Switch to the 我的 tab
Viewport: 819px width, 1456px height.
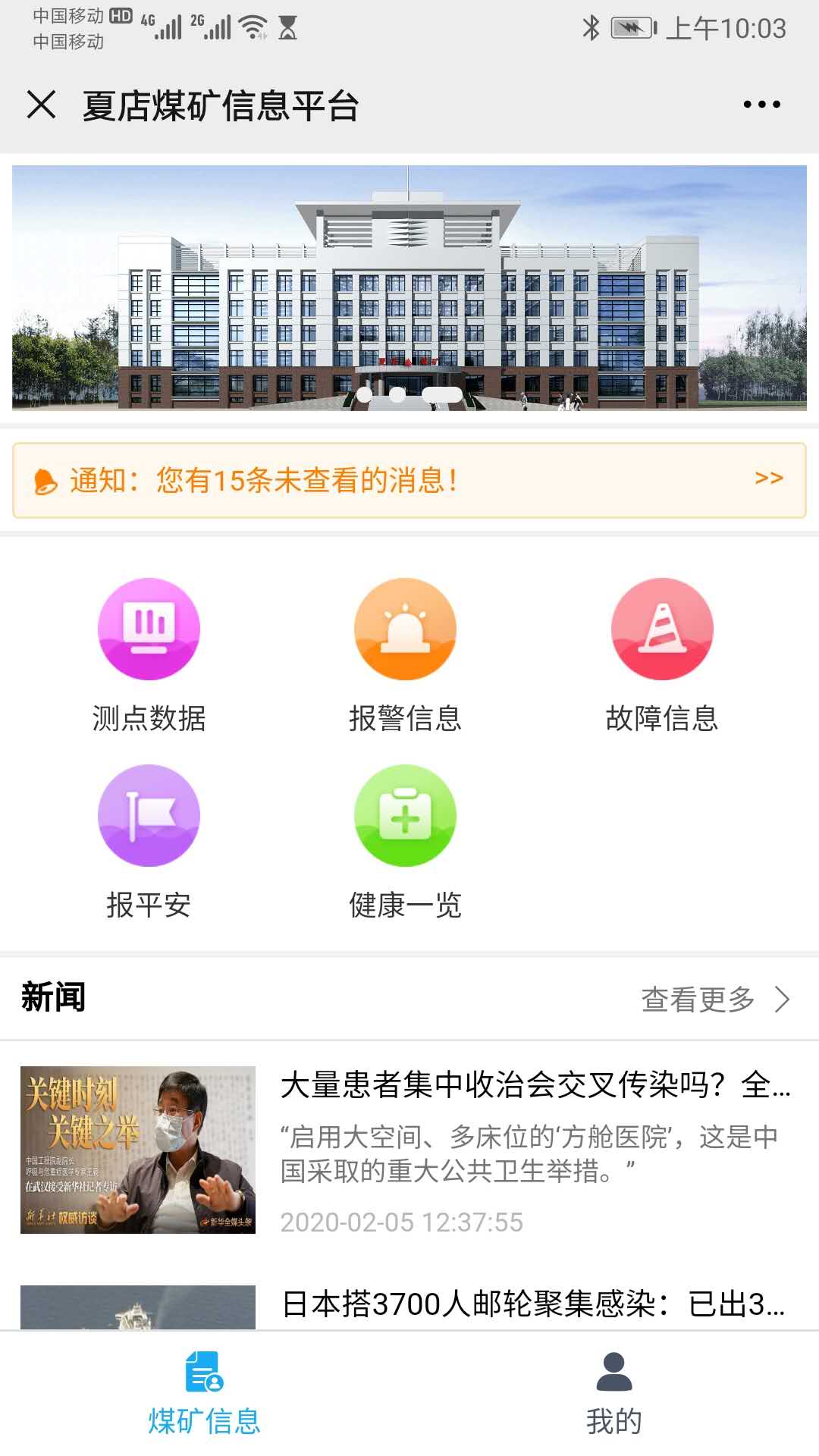(614, 1394)
